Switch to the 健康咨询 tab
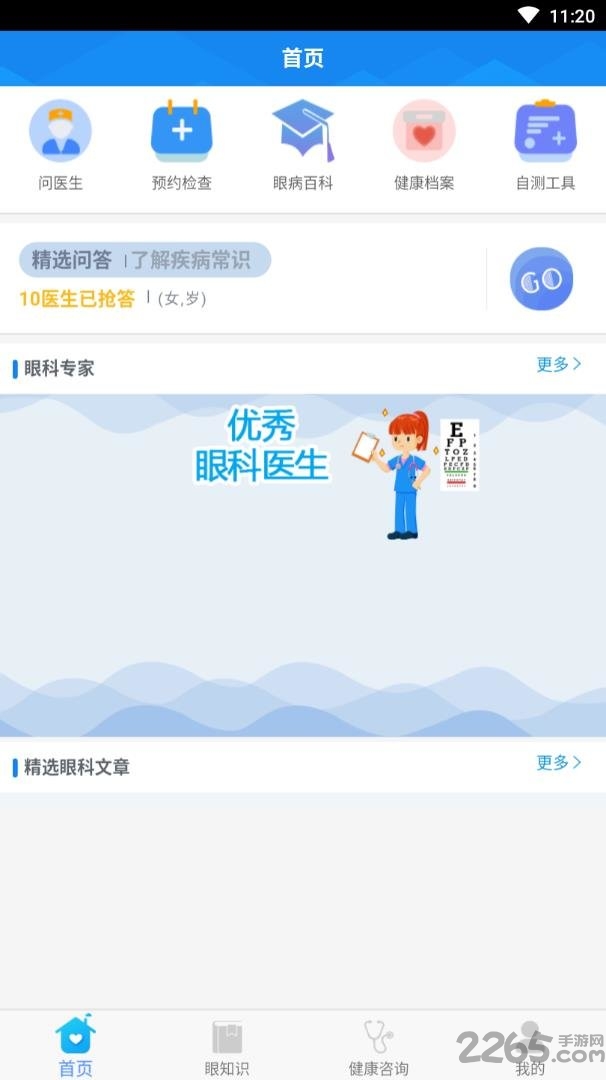This screenshot has height=1080, width=606. [378, 1047]
